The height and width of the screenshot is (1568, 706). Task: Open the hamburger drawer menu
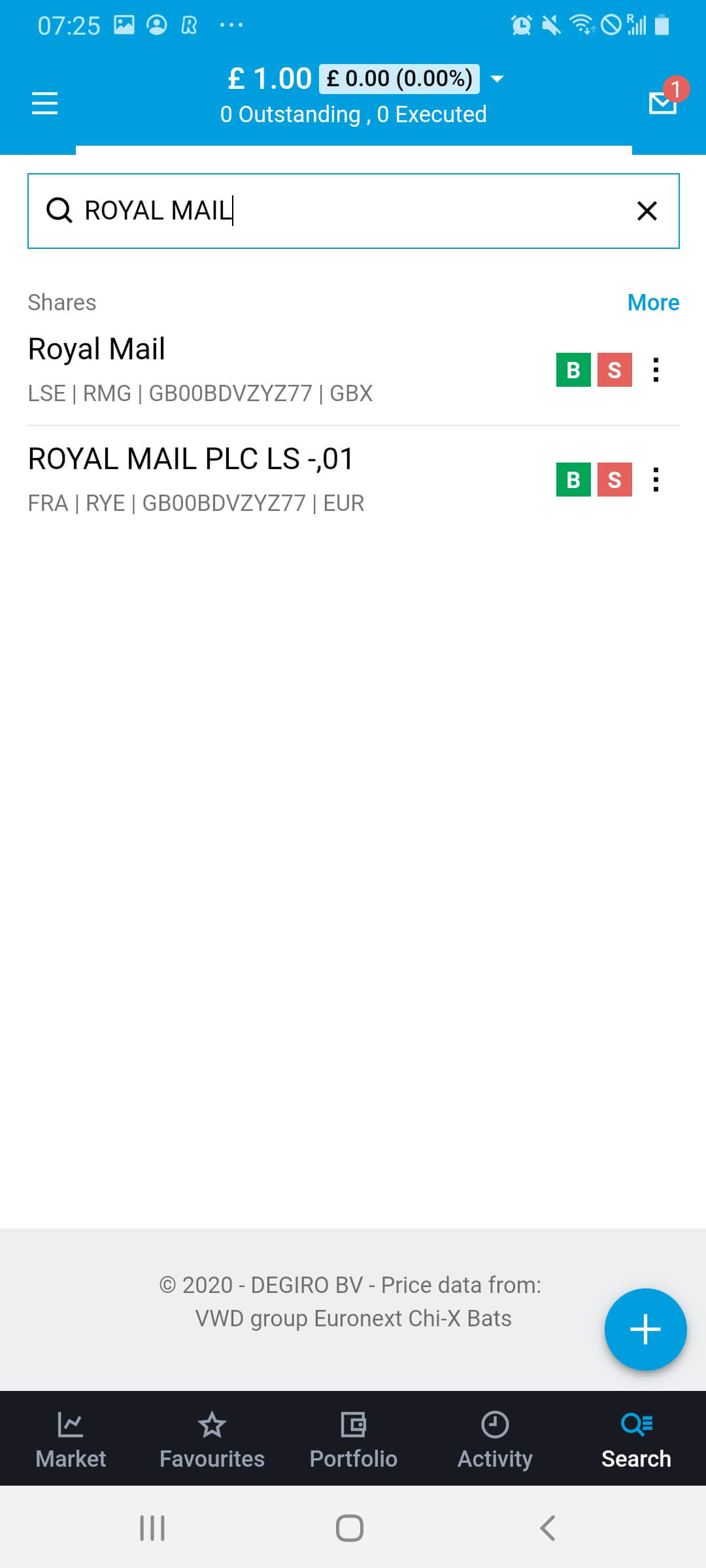[x=44, y=103]
